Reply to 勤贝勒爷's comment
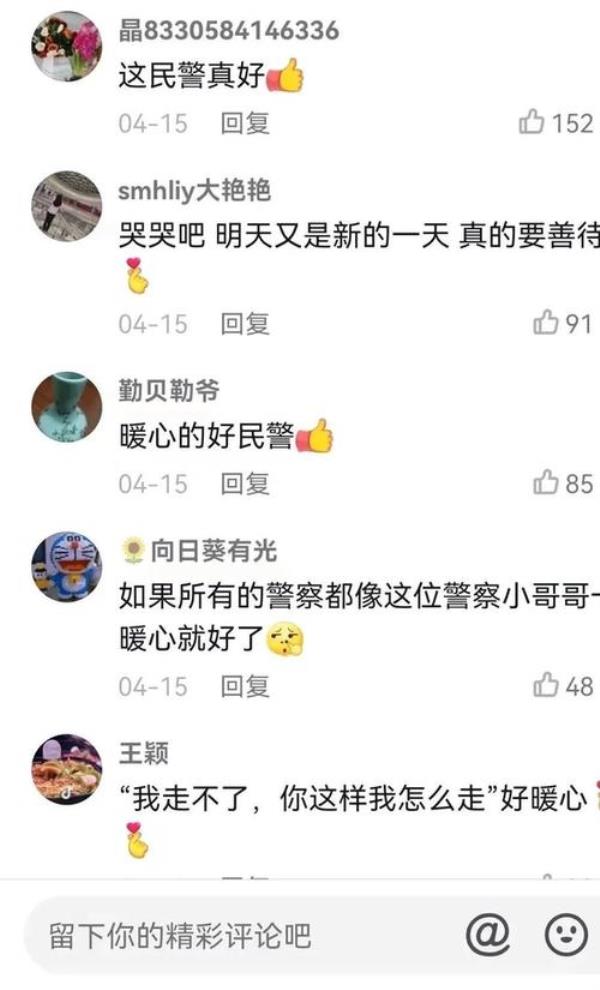 pyautogui.click(x=245, y=483)
